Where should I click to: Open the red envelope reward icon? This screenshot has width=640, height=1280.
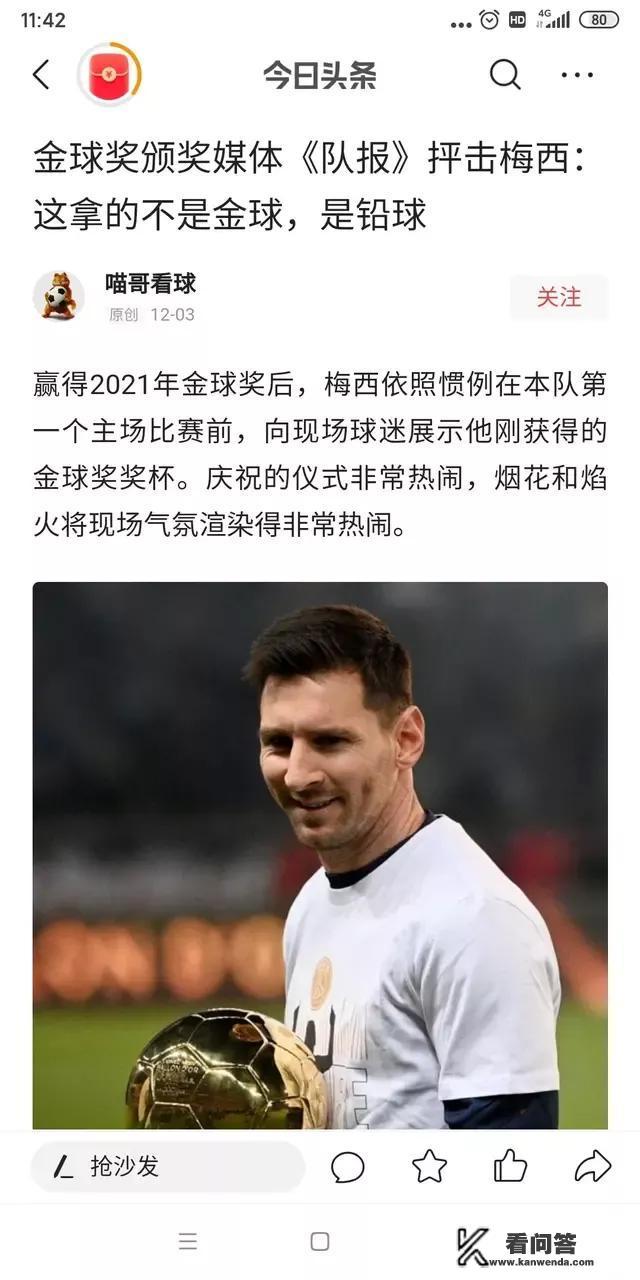[109, 75]
